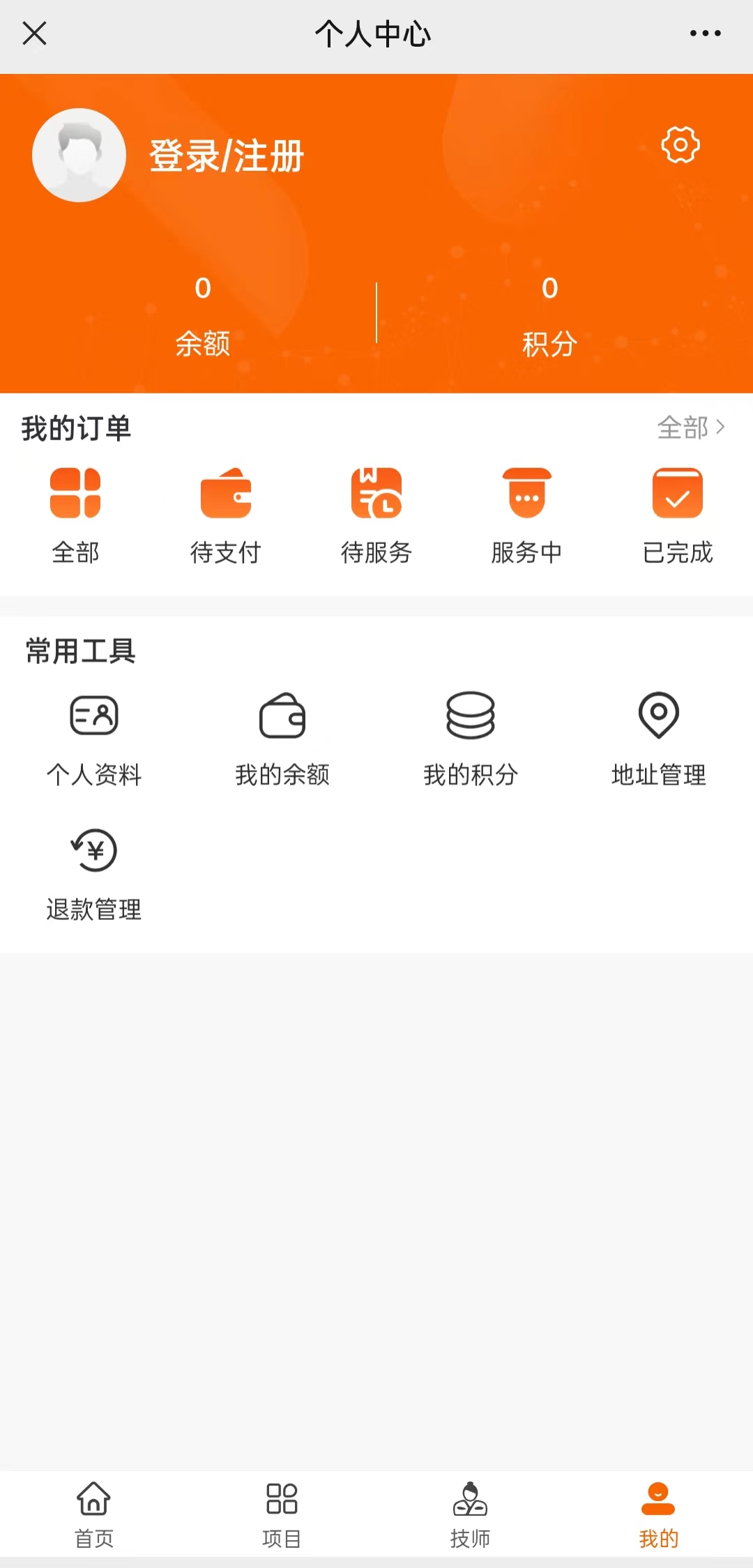Open 待支付 orders
The height and width of the screenshot is (1568, 753).
[x=226, y=515]
